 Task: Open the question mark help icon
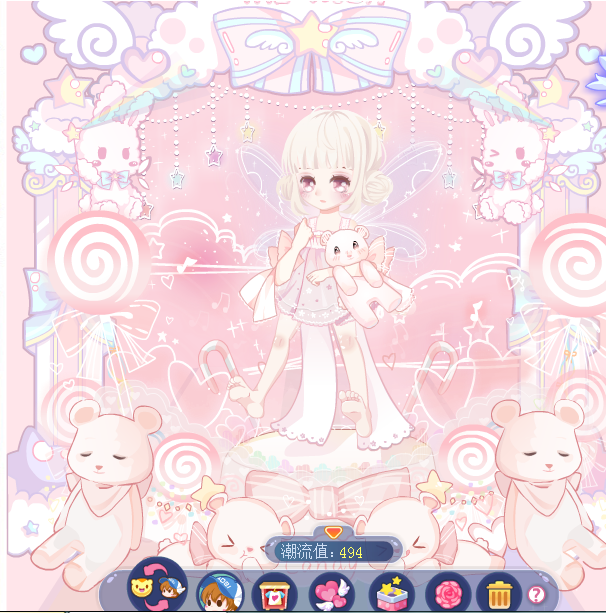tap(536, 594)
